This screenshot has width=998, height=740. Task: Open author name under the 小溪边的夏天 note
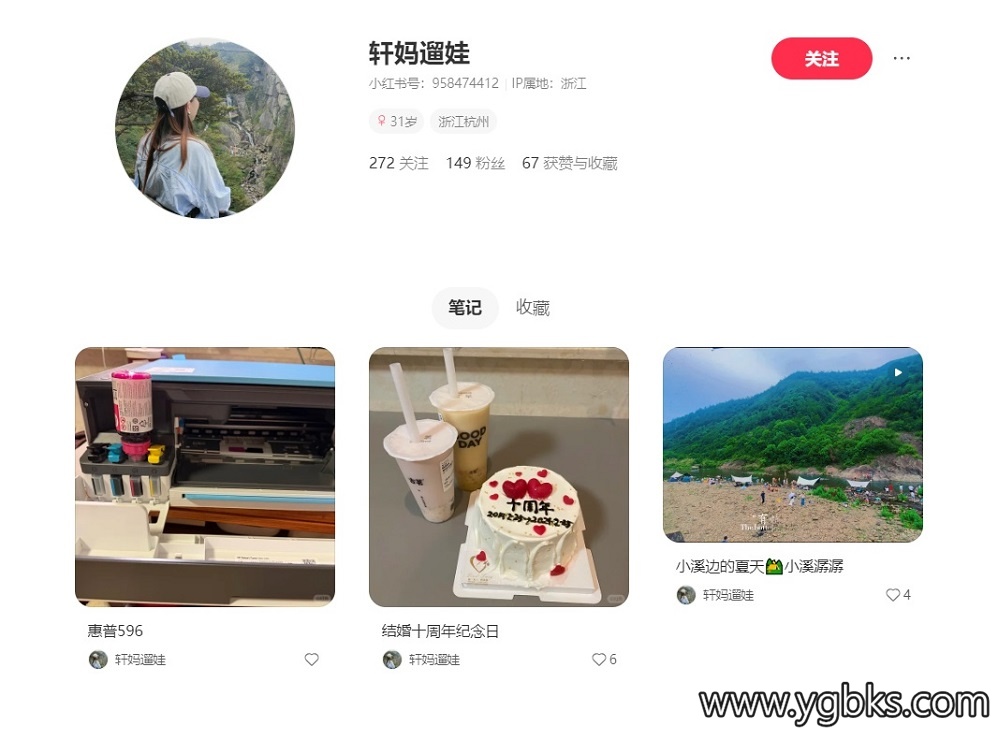[728, 595]
